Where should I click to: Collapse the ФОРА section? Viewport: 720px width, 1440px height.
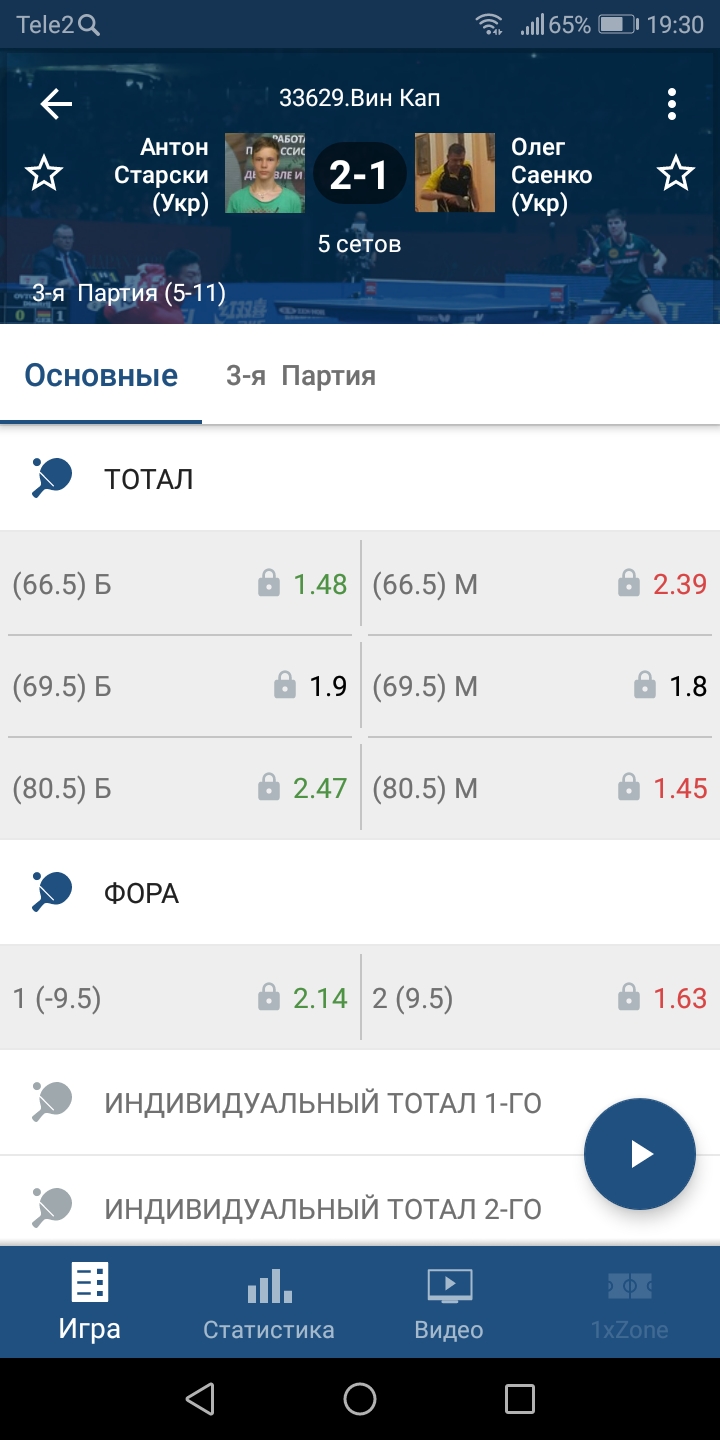360,892
